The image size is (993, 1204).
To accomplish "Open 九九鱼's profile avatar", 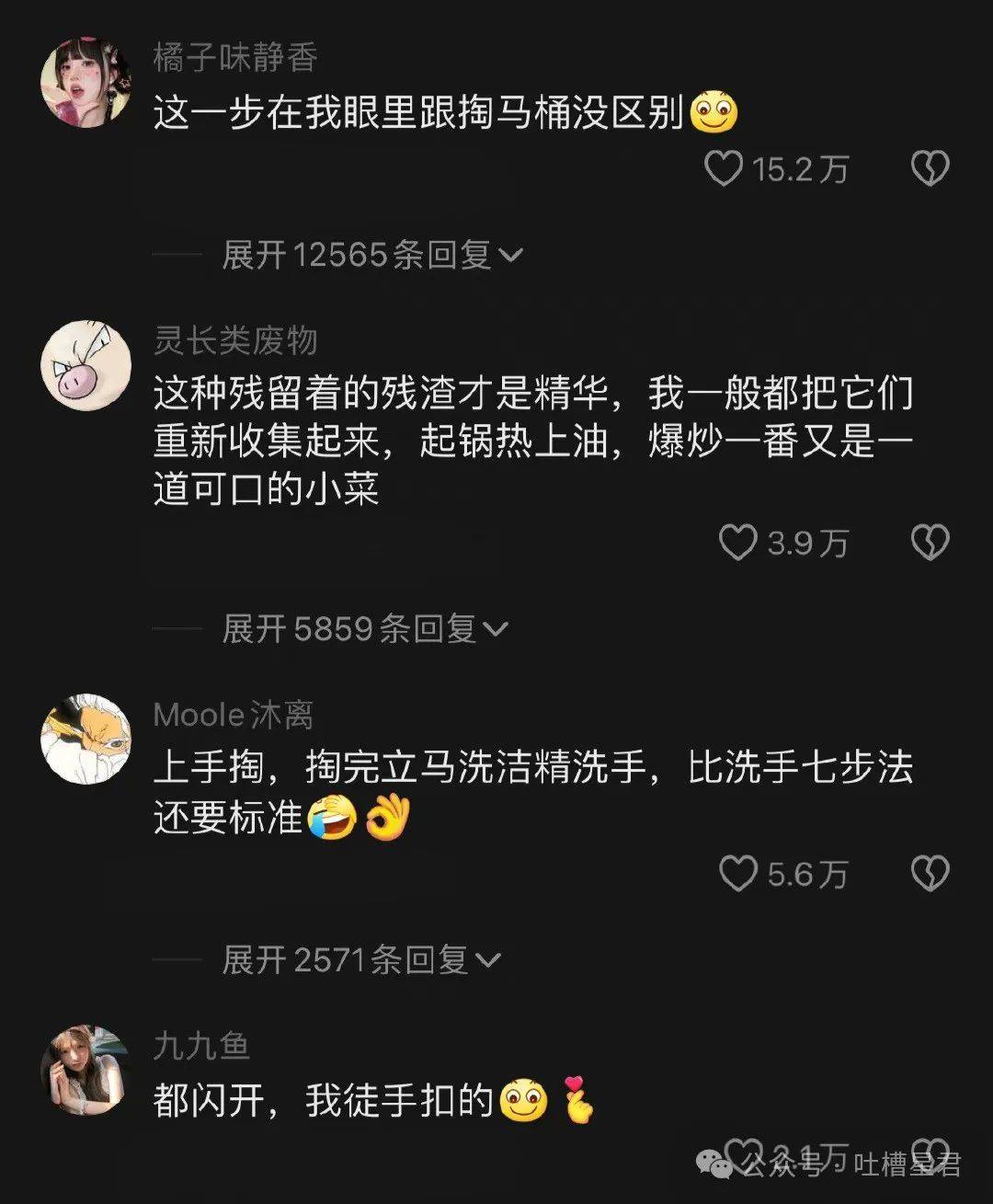I will pos(86,1071).
